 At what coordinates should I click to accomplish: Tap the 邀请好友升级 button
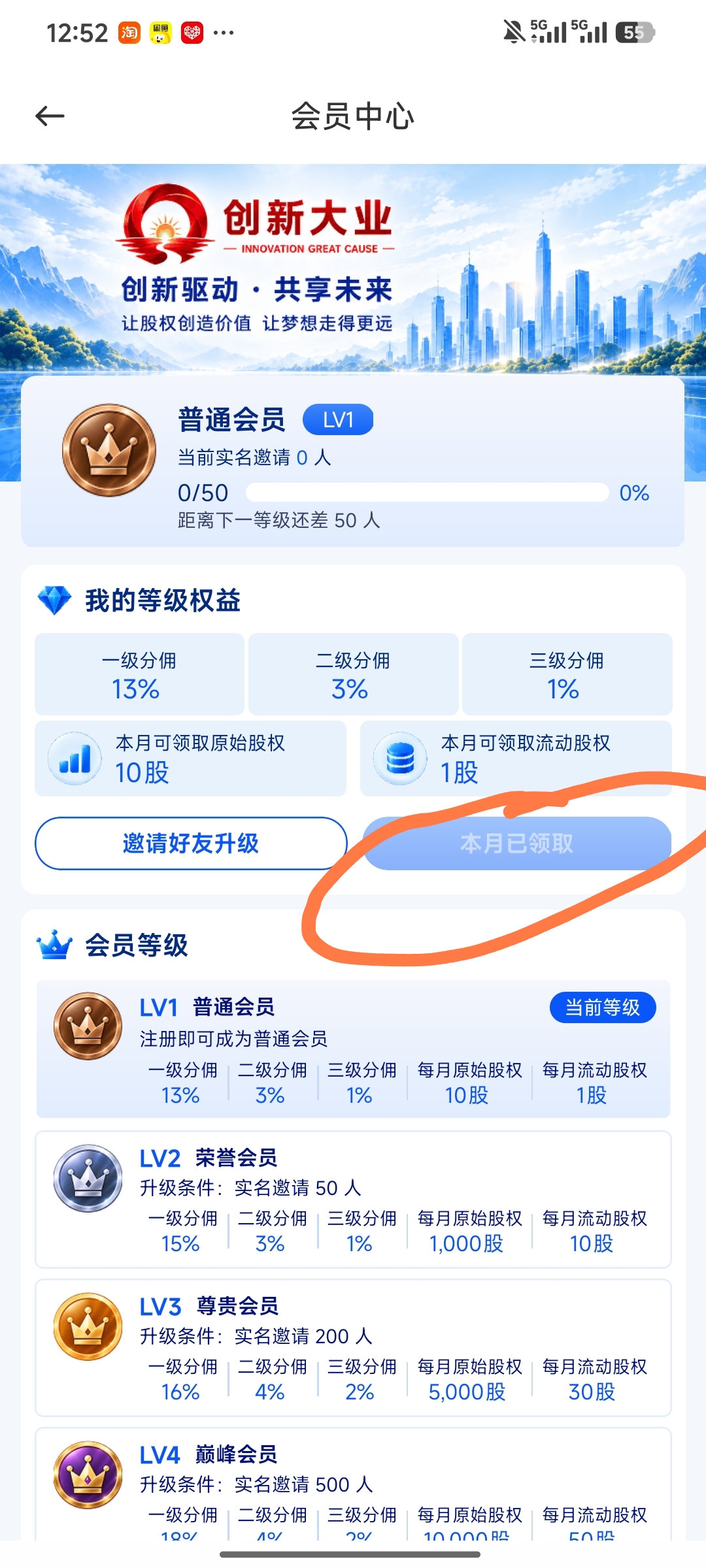tap(191, 843)
